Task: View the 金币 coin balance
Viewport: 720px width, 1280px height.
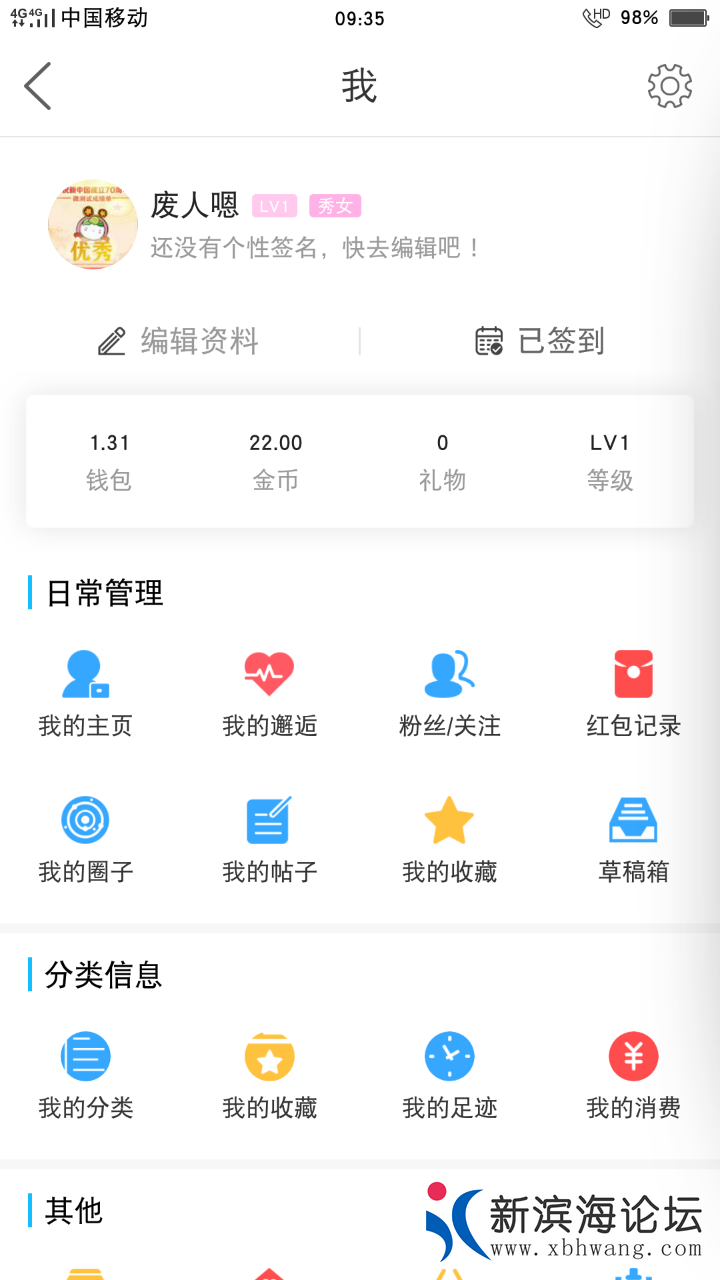Action: [276, 461]
